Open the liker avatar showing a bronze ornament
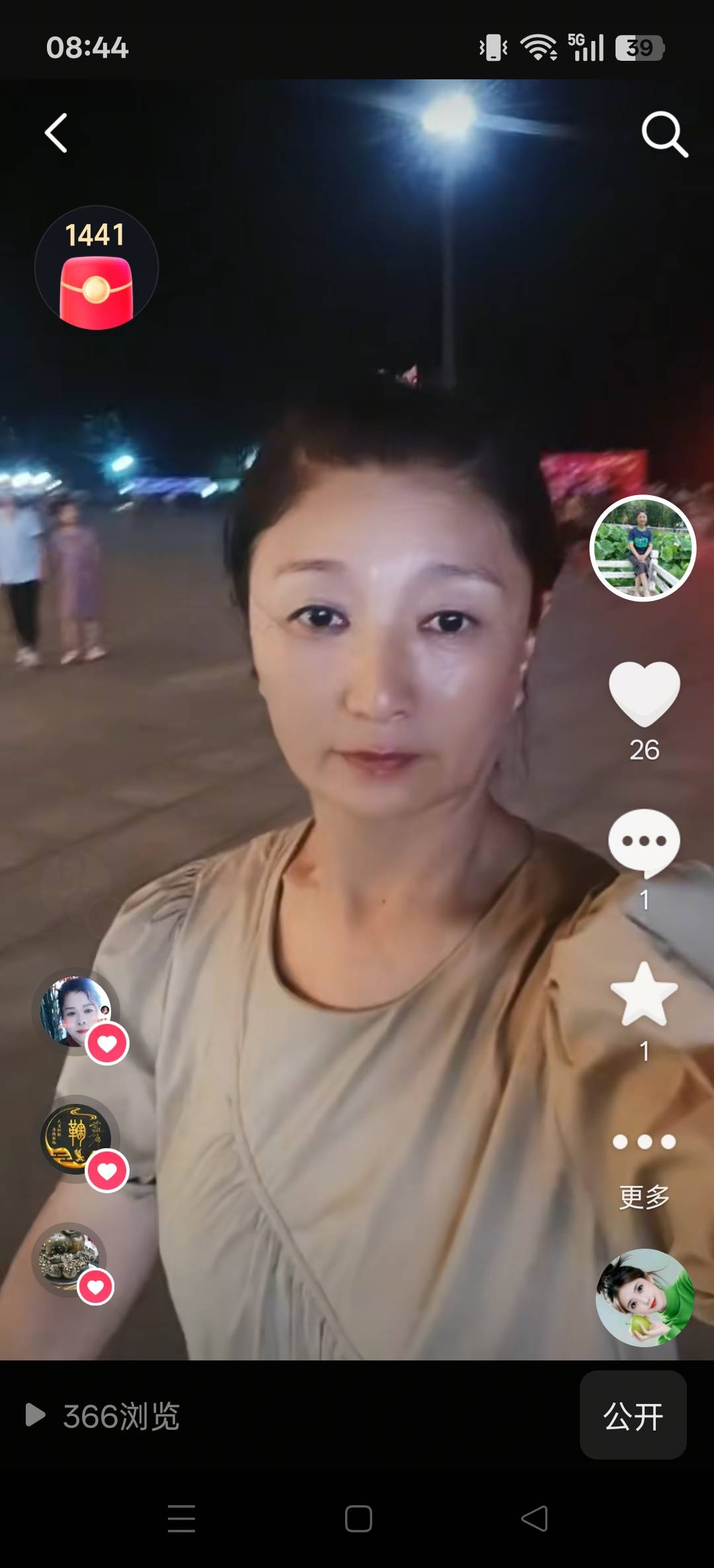 (x=69, y=1259)
